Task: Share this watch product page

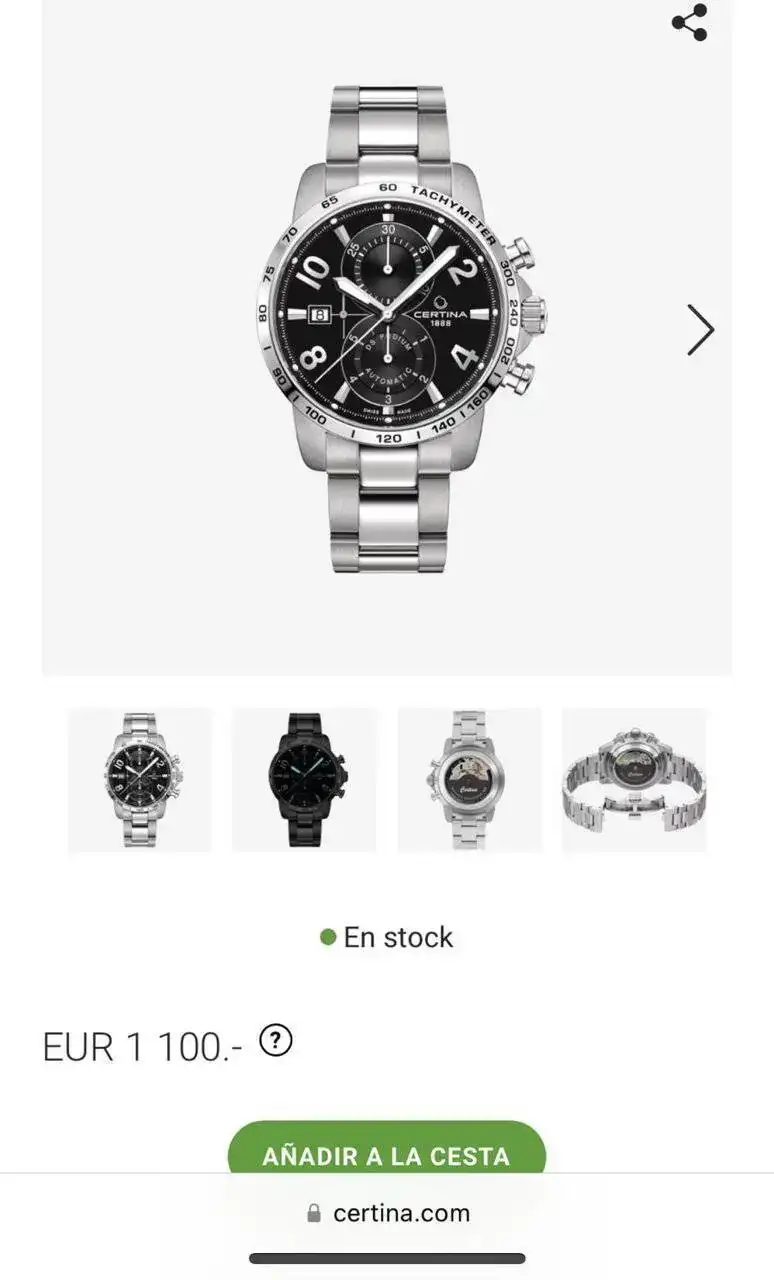Action: pos(690,23)
